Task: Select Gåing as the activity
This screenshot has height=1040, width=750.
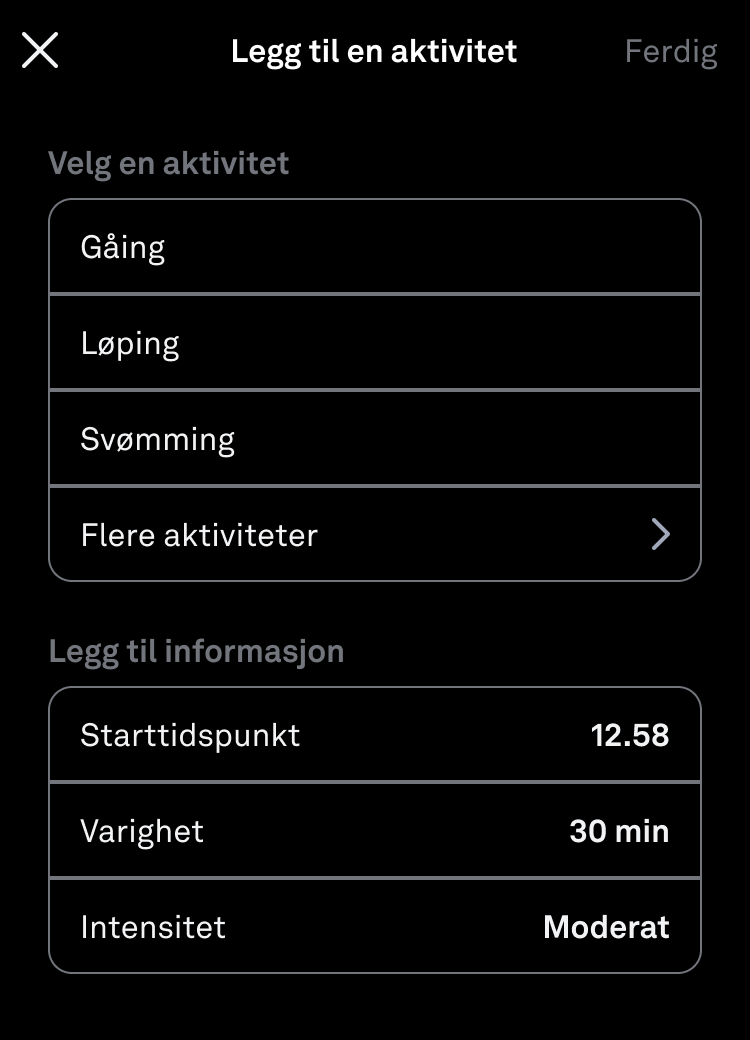Action: tap(374, 247)
